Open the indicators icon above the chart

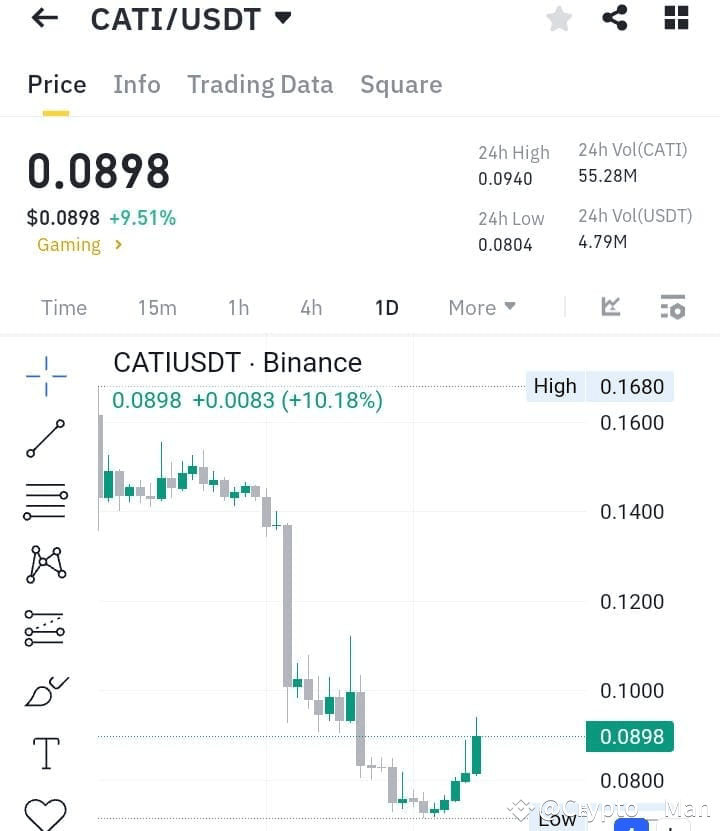610,308
